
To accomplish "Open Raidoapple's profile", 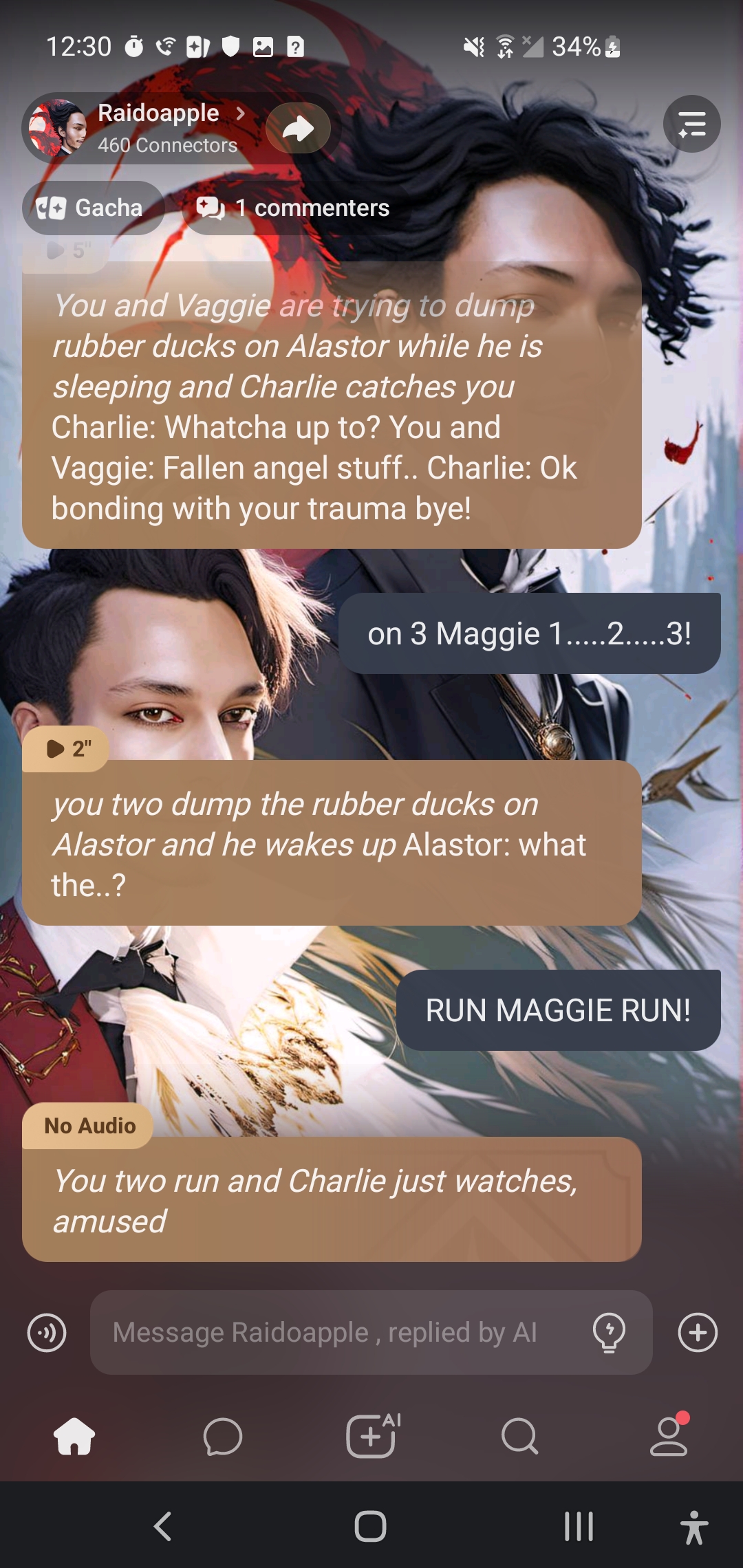I will [158, 127].
